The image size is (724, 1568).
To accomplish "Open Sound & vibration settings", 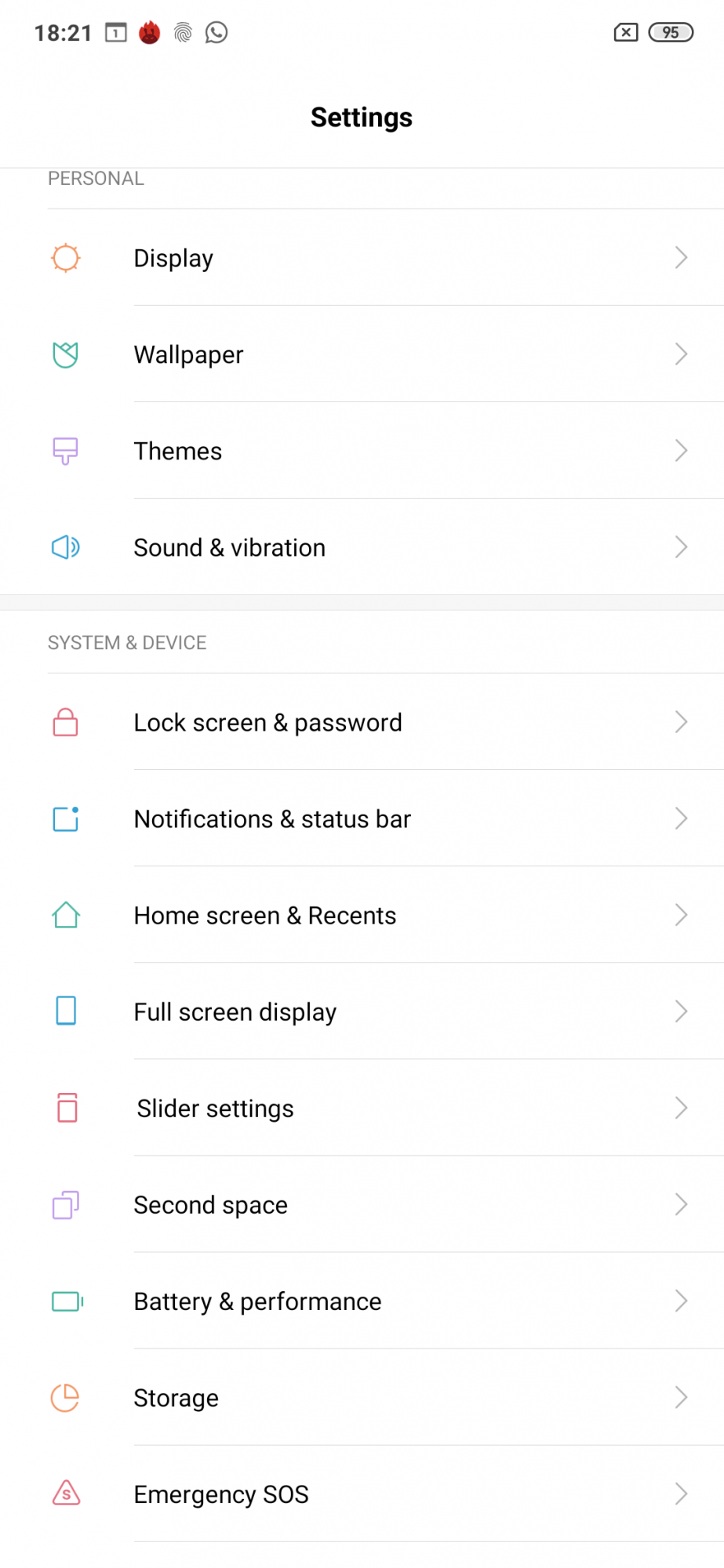I will (x=361, y=547).
